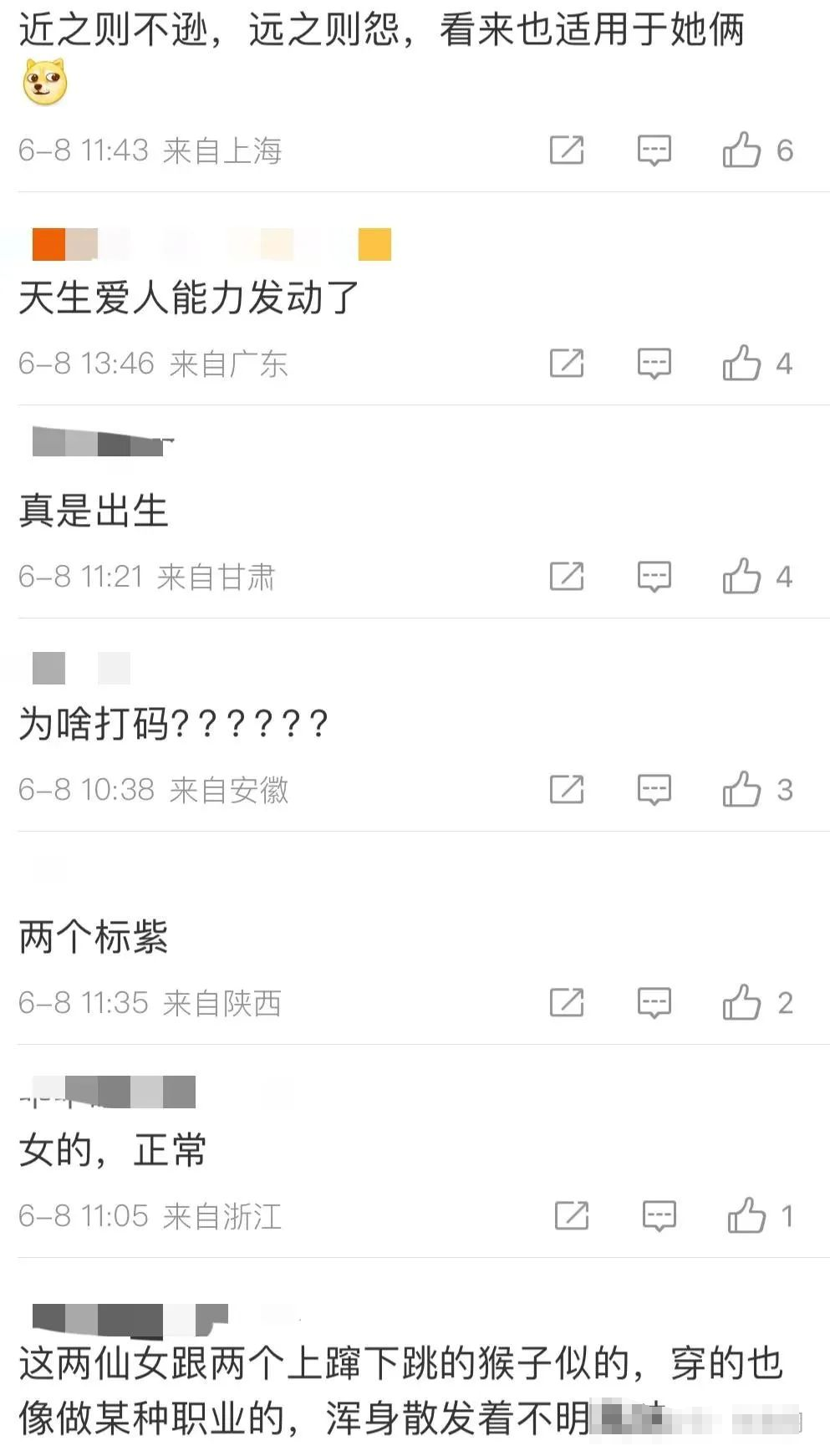The width and height of the screenshot is (830, 1456).
Task: Reply to the comment from 上海
Action: click(654, 150)
